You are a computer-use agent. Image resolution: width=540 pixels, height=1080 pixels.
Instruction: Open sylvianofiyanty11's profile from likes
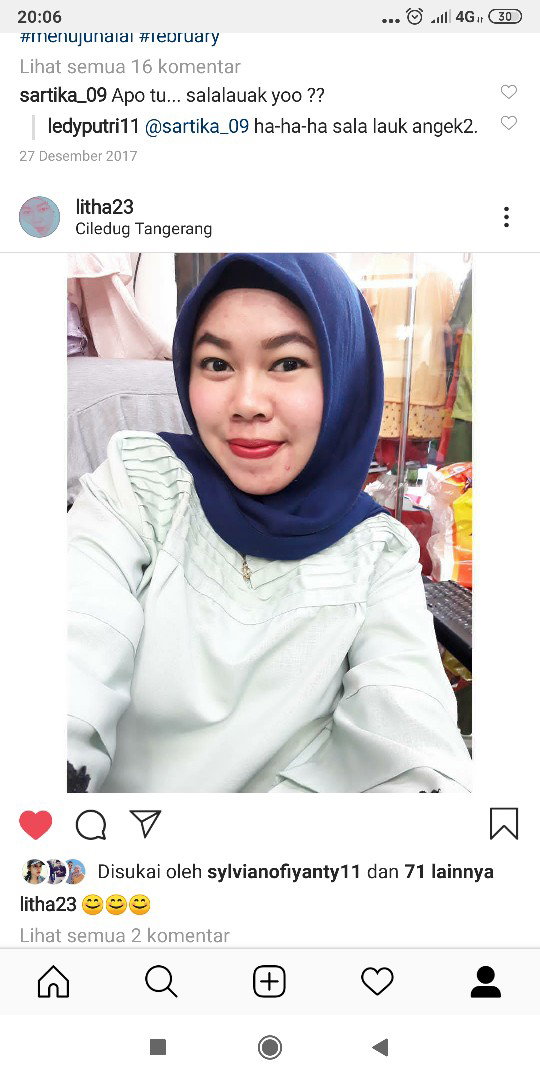tap(284, 872)
